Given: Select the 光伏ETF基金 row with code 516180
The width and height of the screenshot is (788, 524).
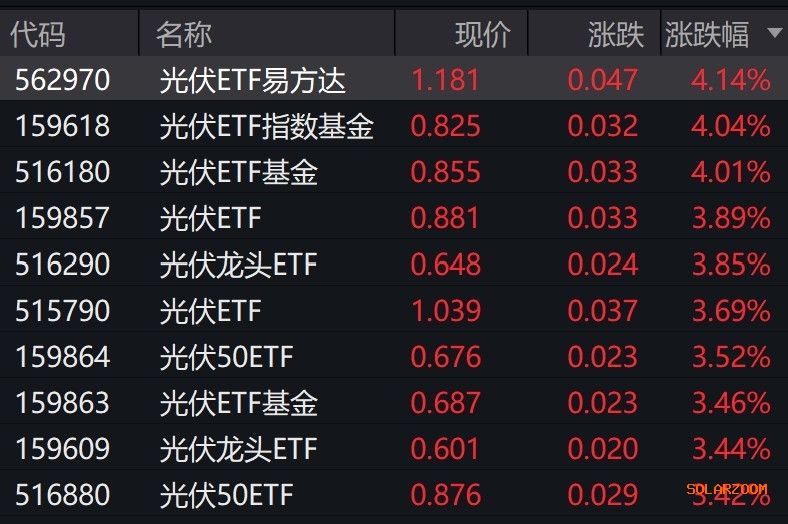Looking at the screenshot, I should [x=239, y=172].
